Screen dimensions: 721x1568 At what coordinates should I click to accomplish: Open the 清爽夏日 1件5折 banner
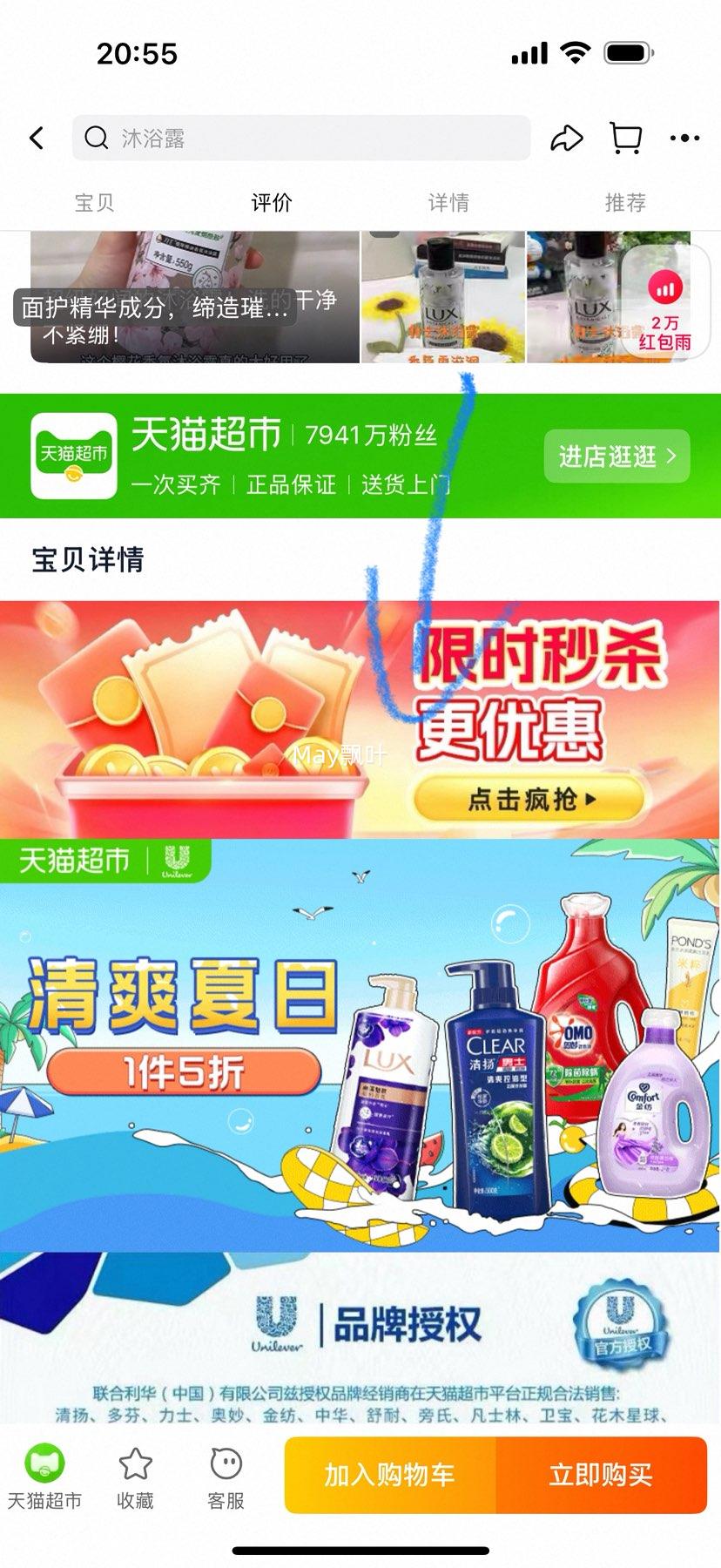[x=360, y=1045]
